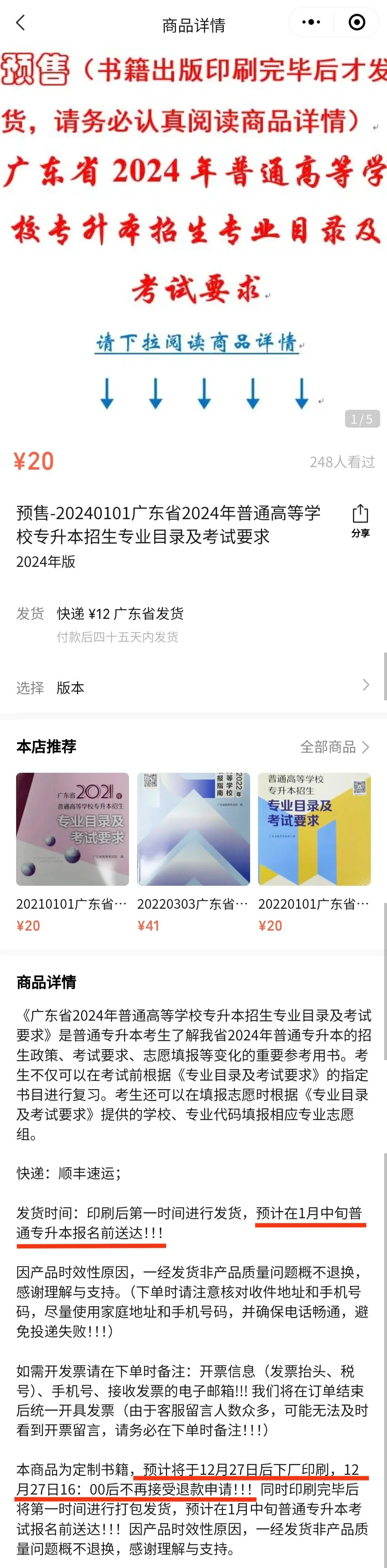The width and height of the screenshot is (387, 1568).
Task: Go back from the 商品详情 page
Action: 21,23
